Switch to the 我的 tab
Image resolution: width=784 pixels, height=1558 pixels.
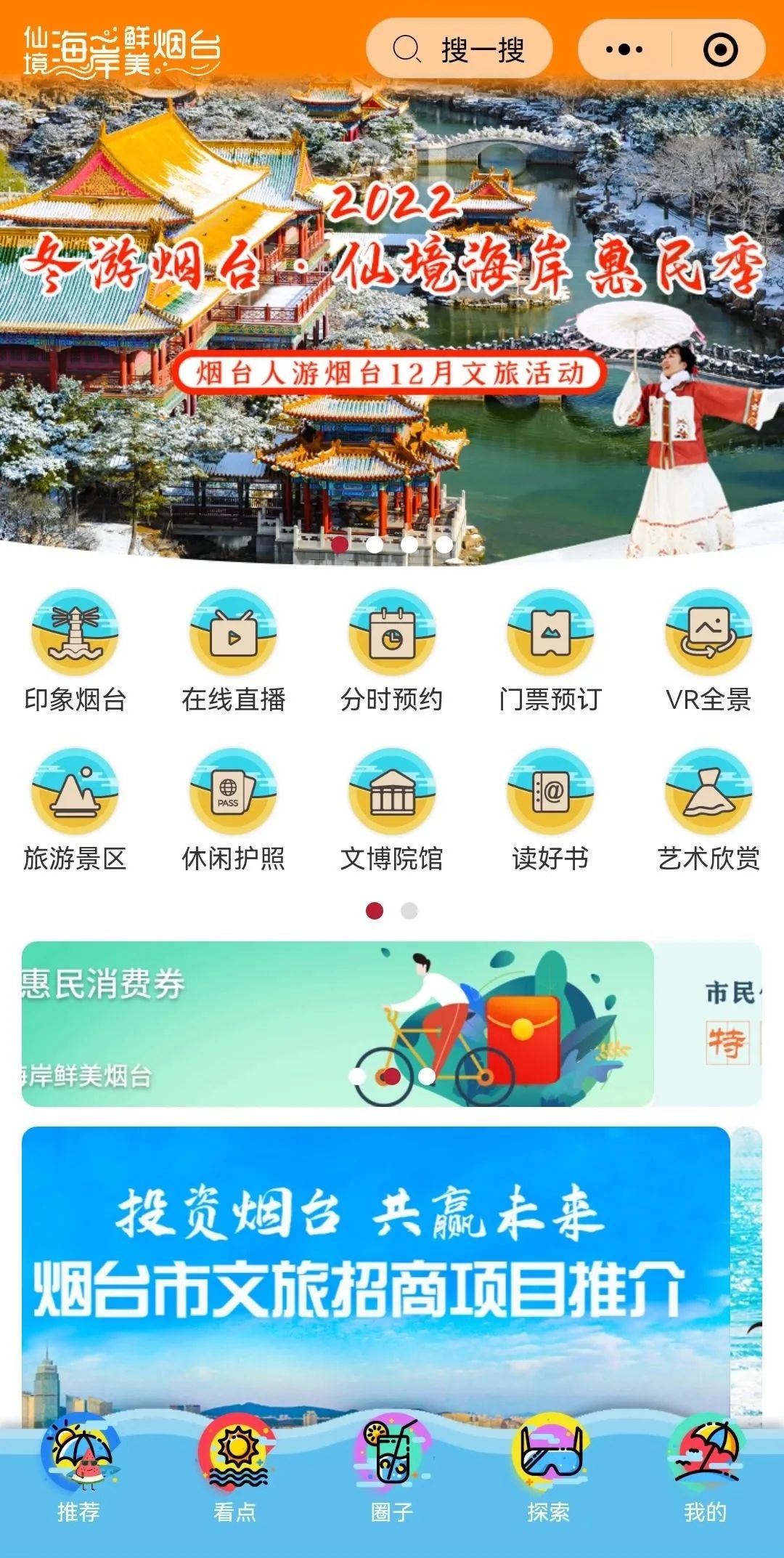[706, 1474]
